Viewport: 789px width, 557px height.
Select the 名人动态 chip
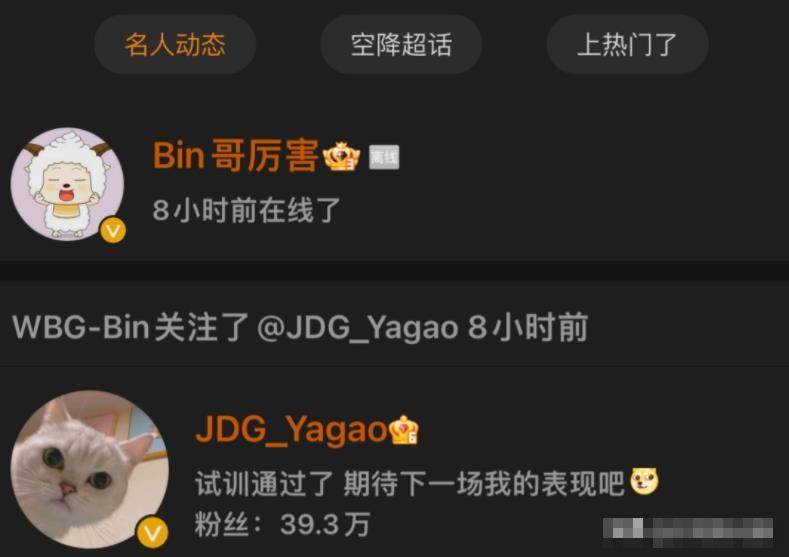pos(175,44)
